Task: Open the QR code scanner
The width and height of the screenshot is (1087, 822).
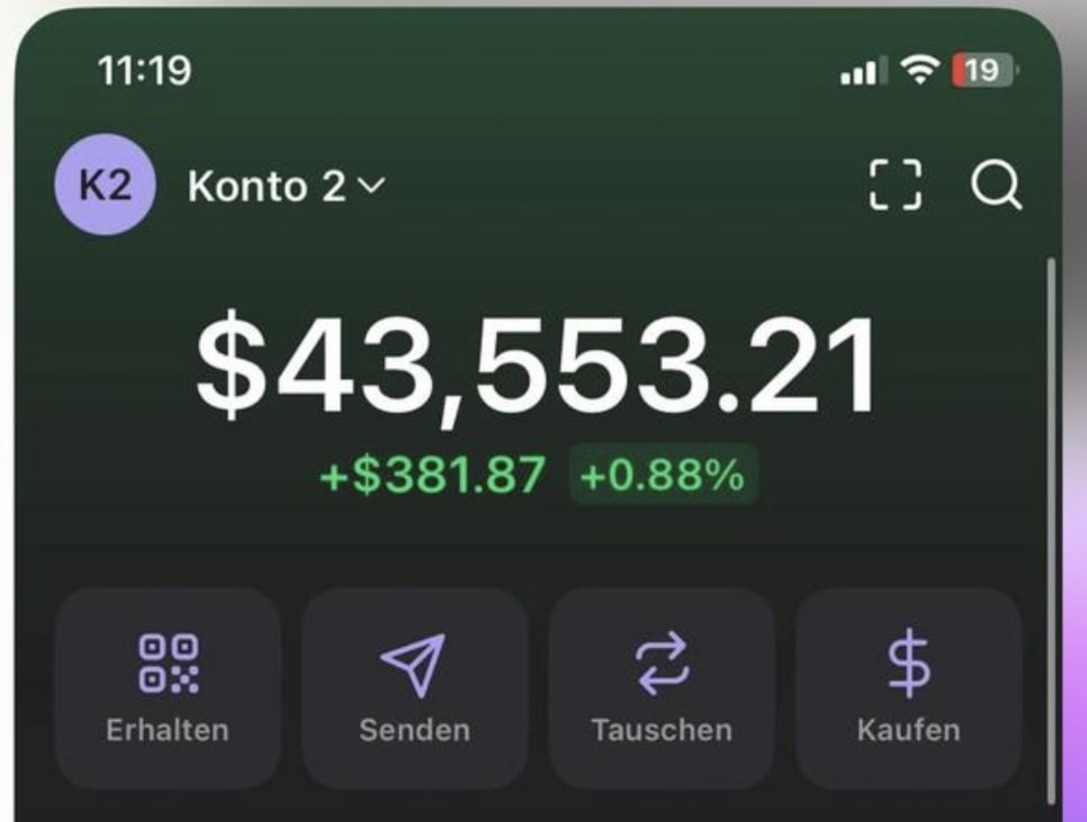Action: click(895, 185)
